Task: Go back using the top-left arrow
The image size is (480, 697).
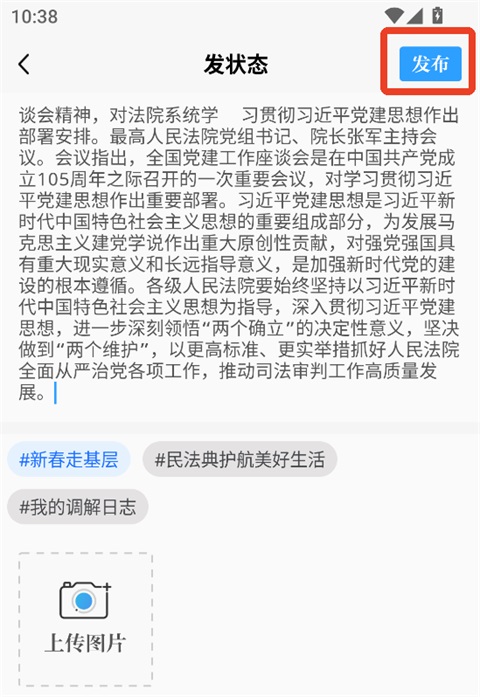Action: 24,64
